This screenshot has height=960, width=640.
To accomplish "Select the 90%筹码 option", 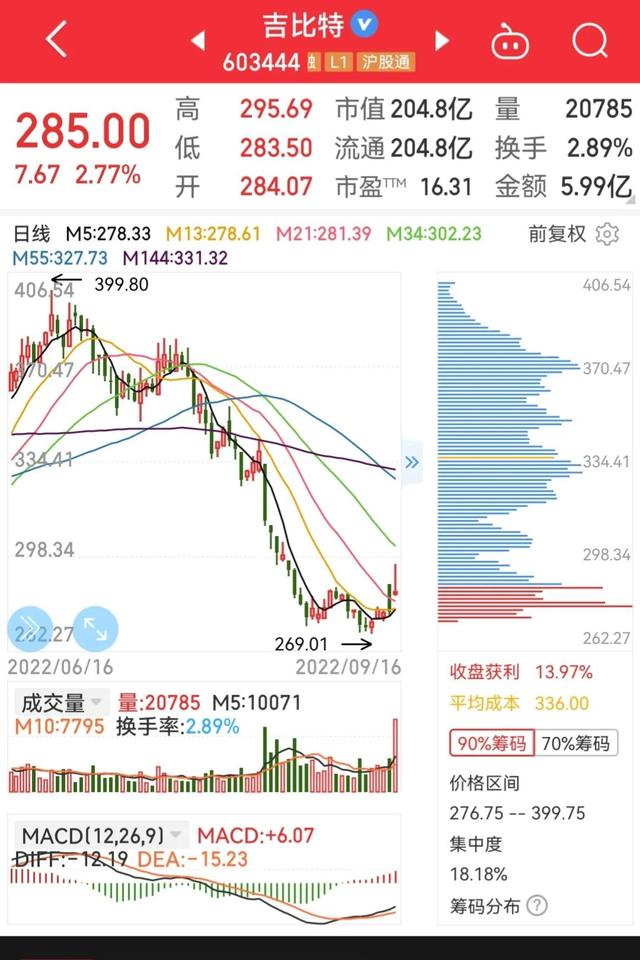I will pyautogui.click(x=490, y=743).
